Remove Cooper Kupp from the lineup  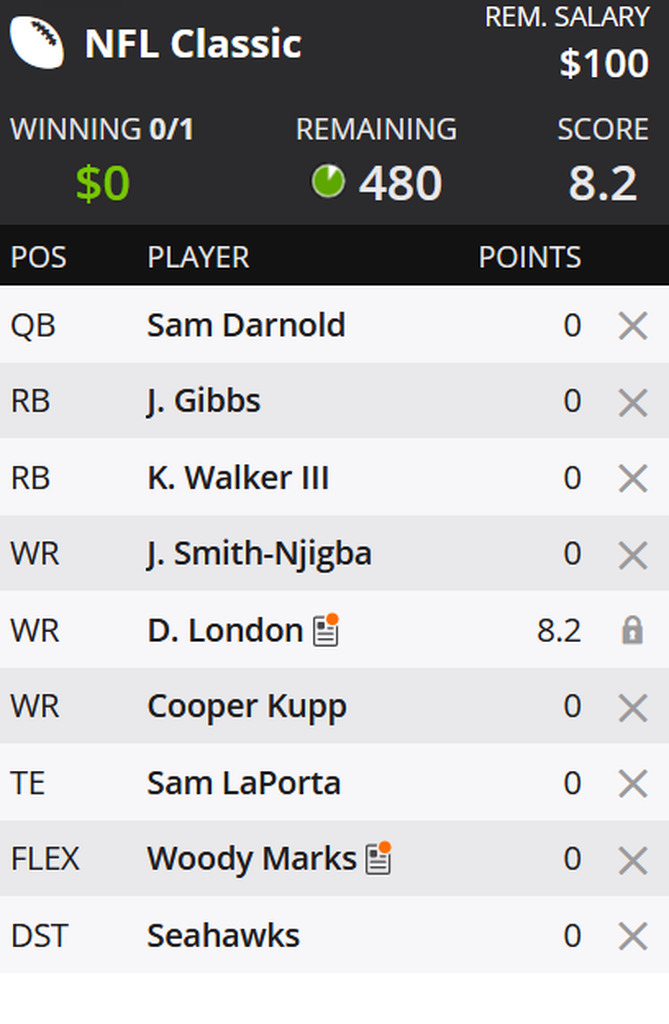[x=632, y=708]
